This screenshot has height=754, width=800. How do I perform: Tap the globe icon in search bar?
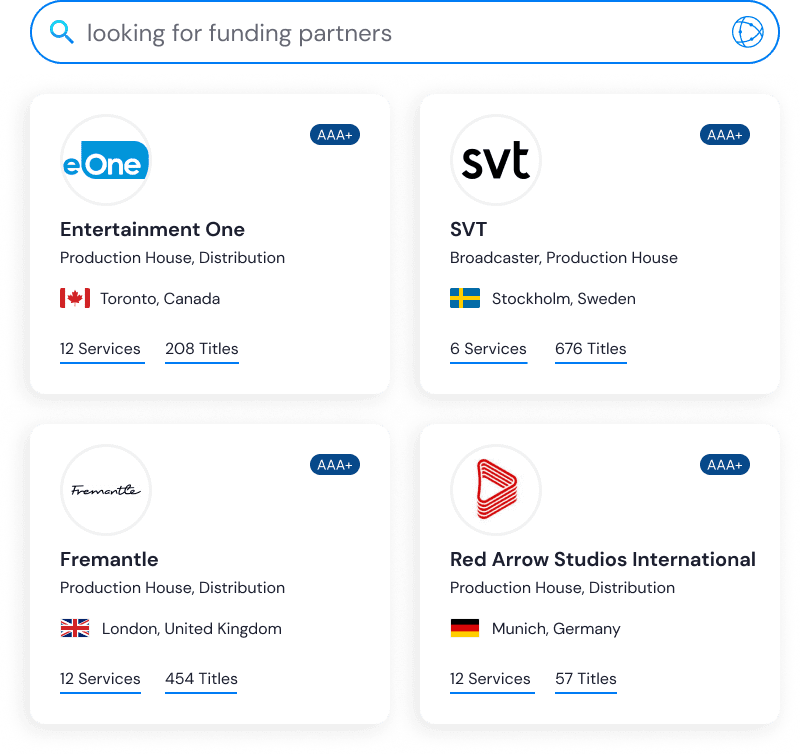pos(747,33)
